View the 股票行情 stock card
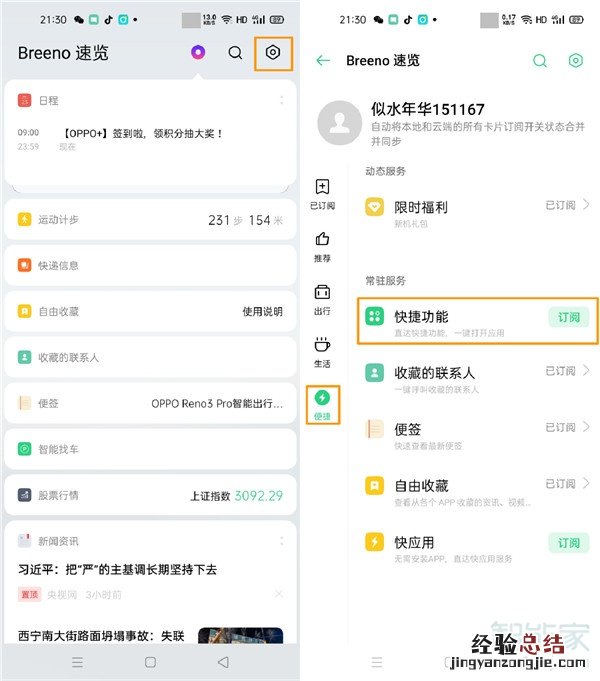600x681 pixels. click(150, 495)
